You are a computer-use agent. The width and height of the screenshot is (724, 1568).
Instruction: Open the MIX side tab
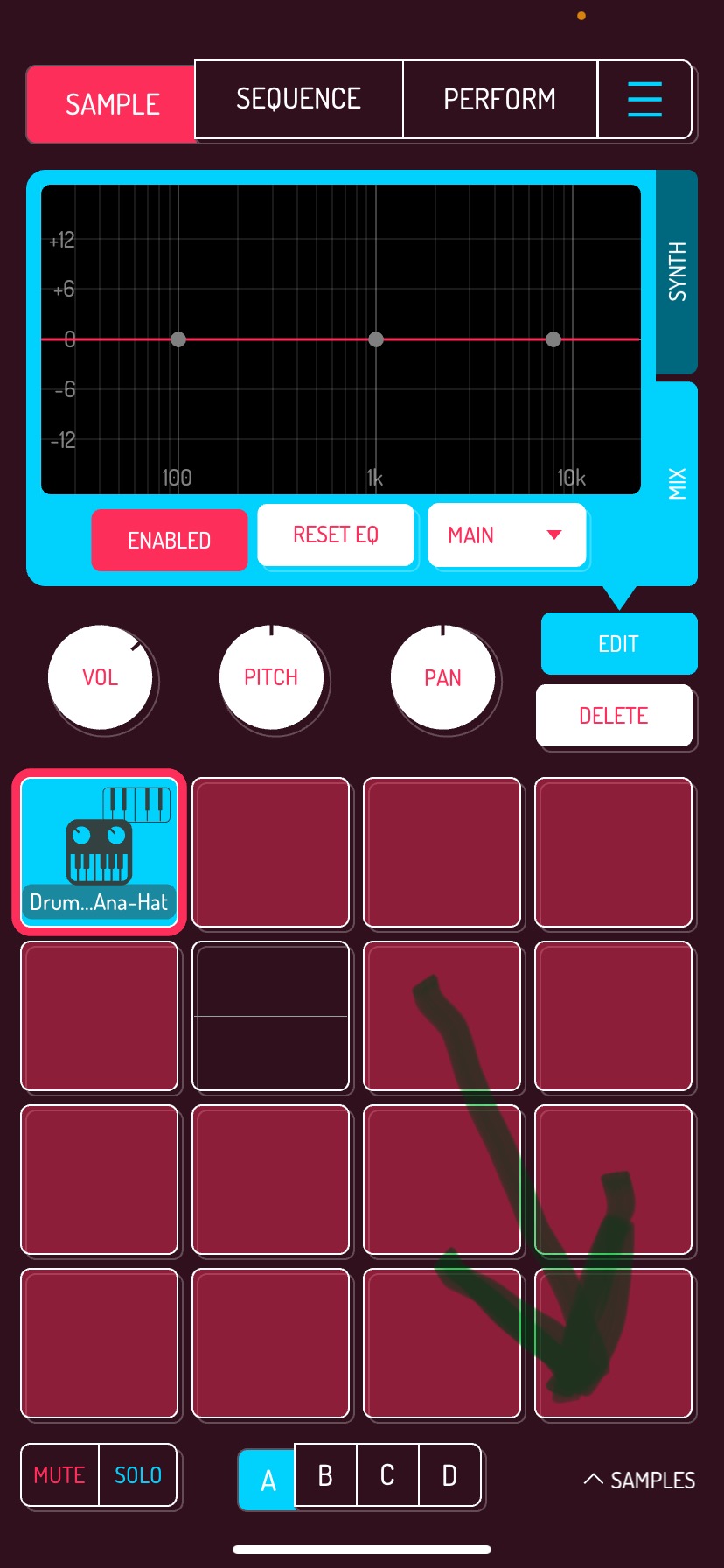click(677, 483)
